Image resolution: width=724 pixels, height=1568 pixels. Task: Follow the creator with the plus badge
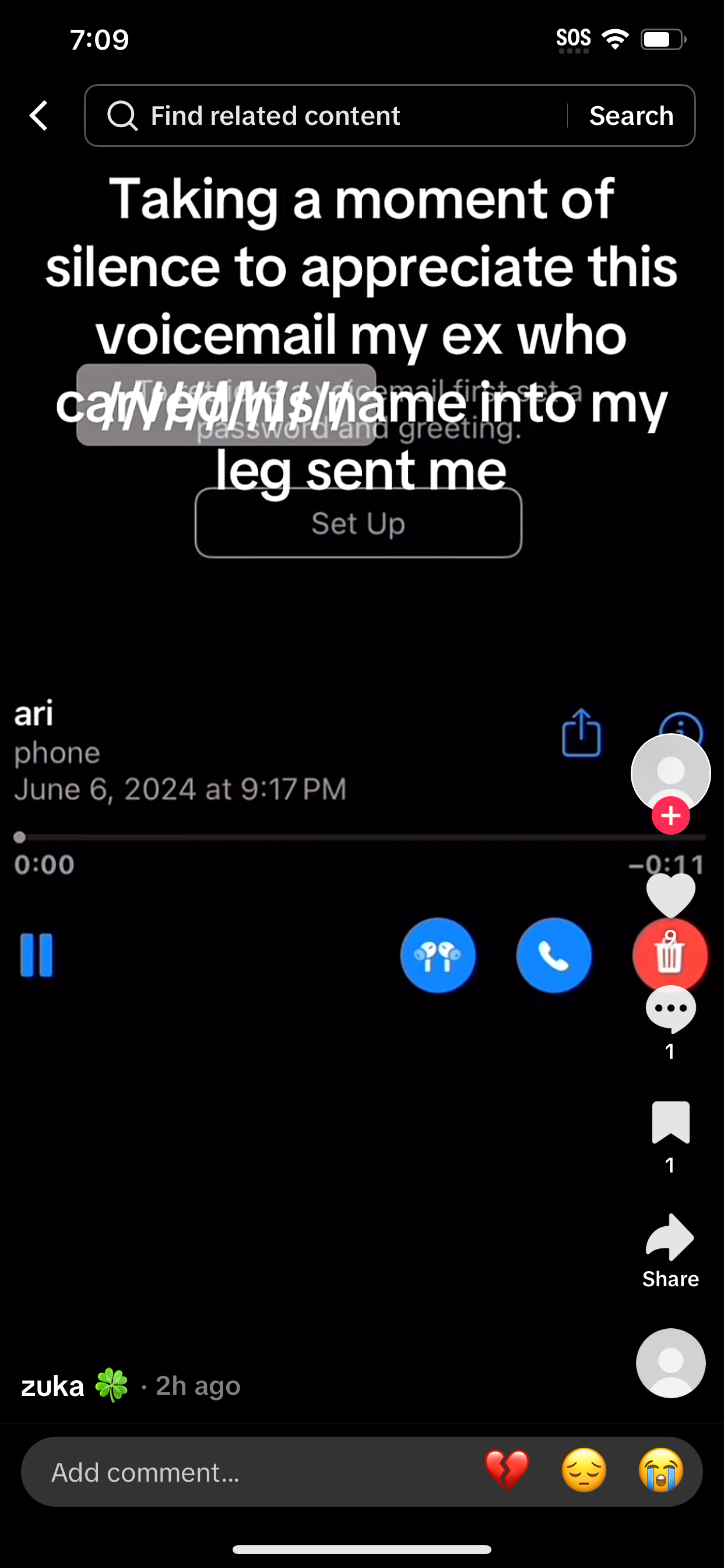[x=670, y=815]
